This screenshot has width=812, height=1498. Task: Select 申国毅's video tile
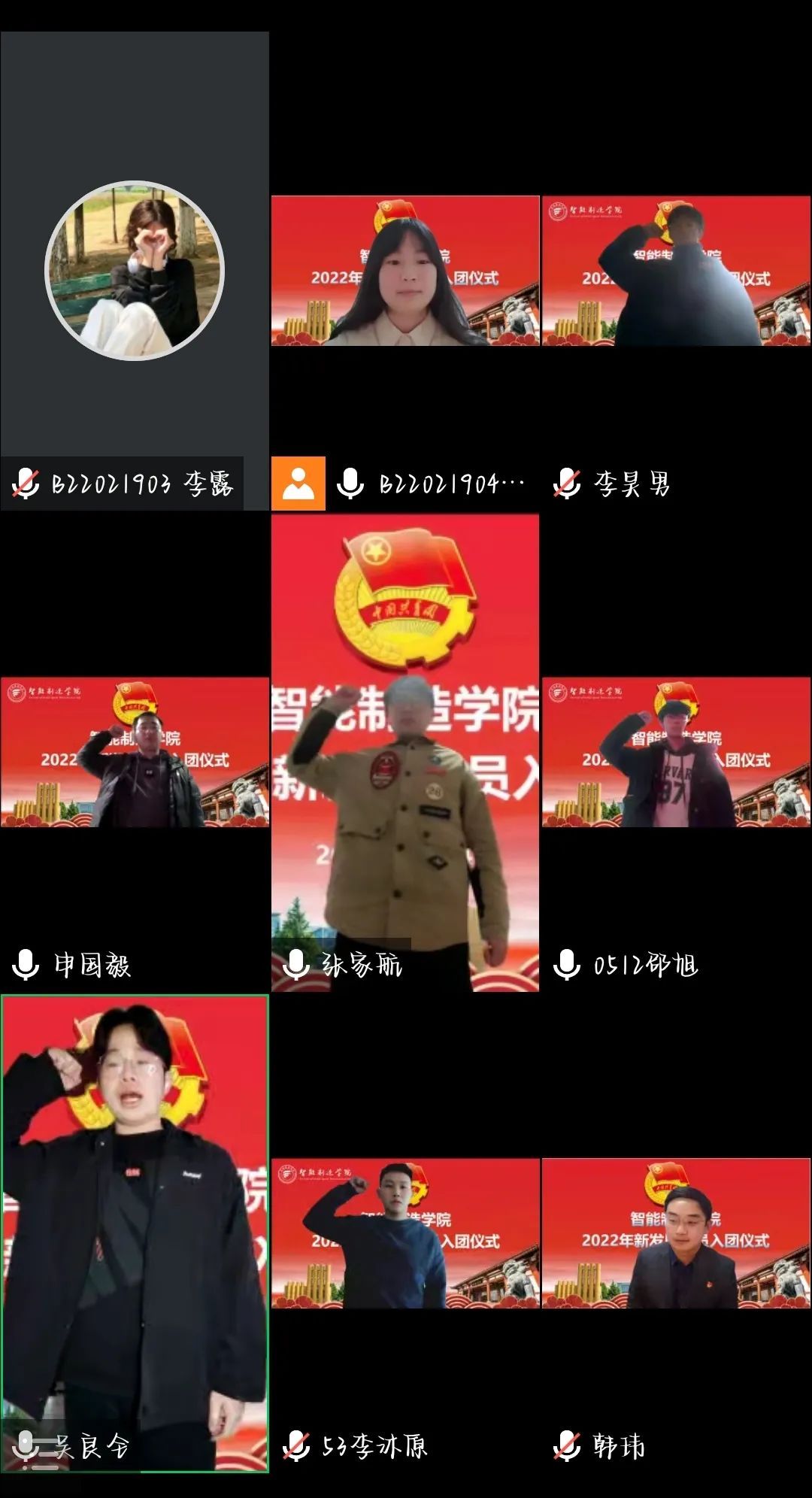click(135, 752)
